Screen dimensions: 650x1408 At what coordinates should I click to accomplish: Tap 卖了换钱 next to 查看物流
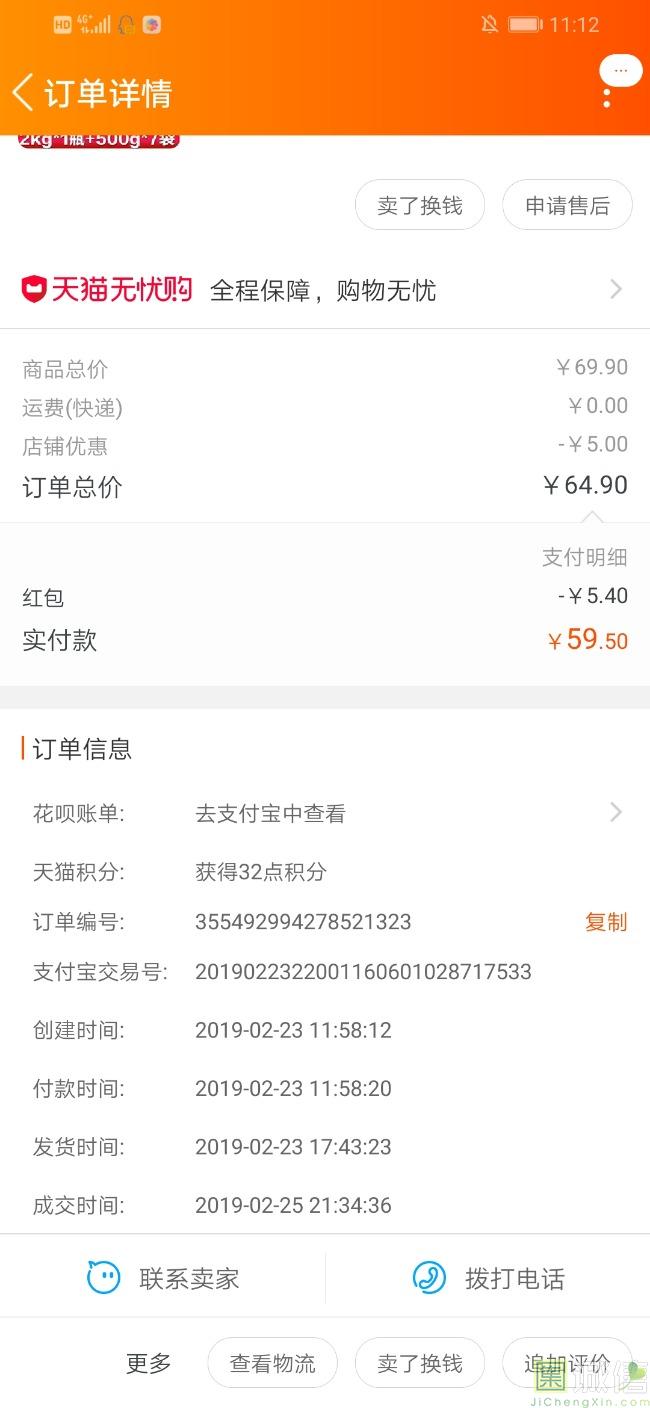pyautogui.click(x=420, y=1363)
